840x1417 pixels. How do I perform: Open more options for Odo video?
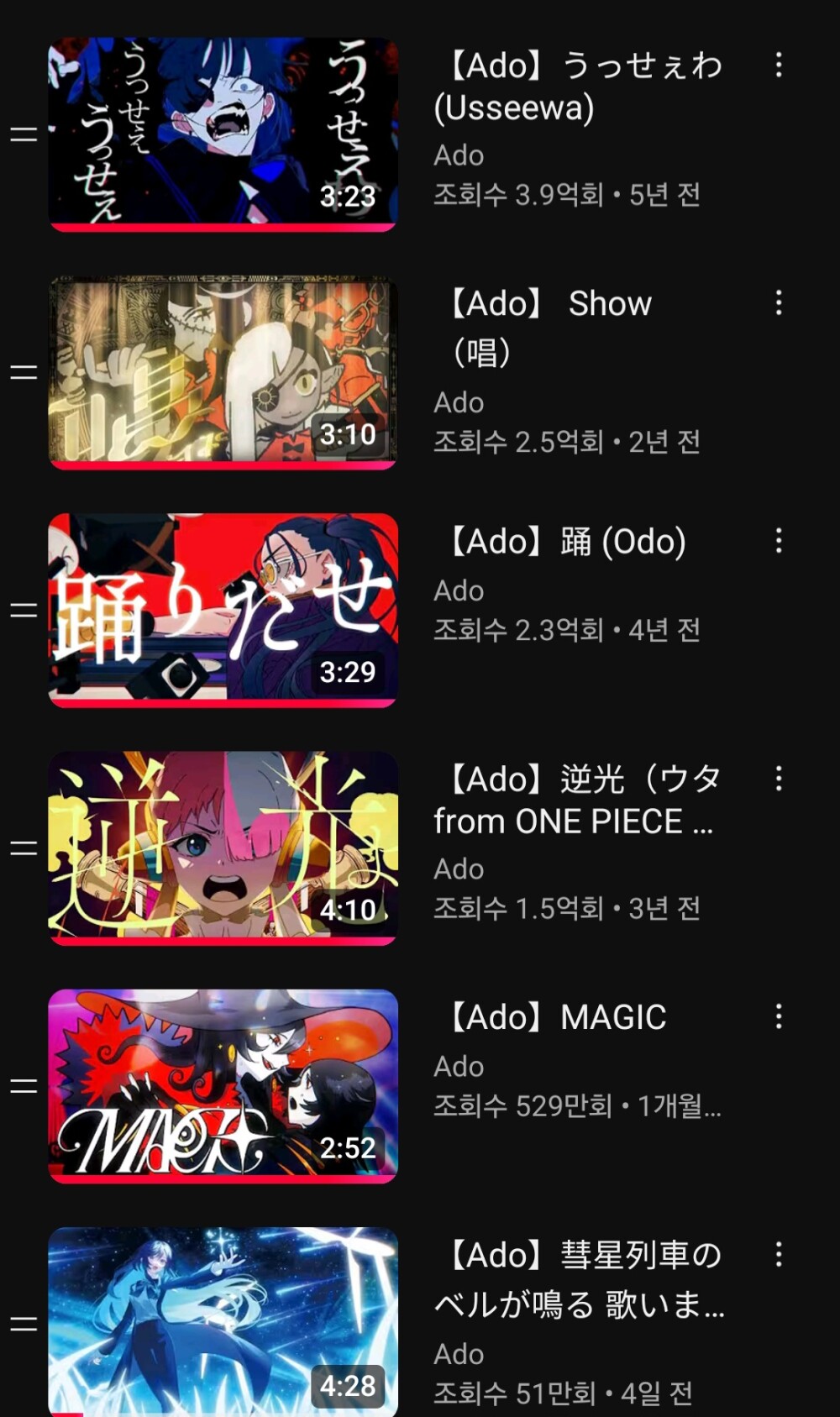[779, 540]
